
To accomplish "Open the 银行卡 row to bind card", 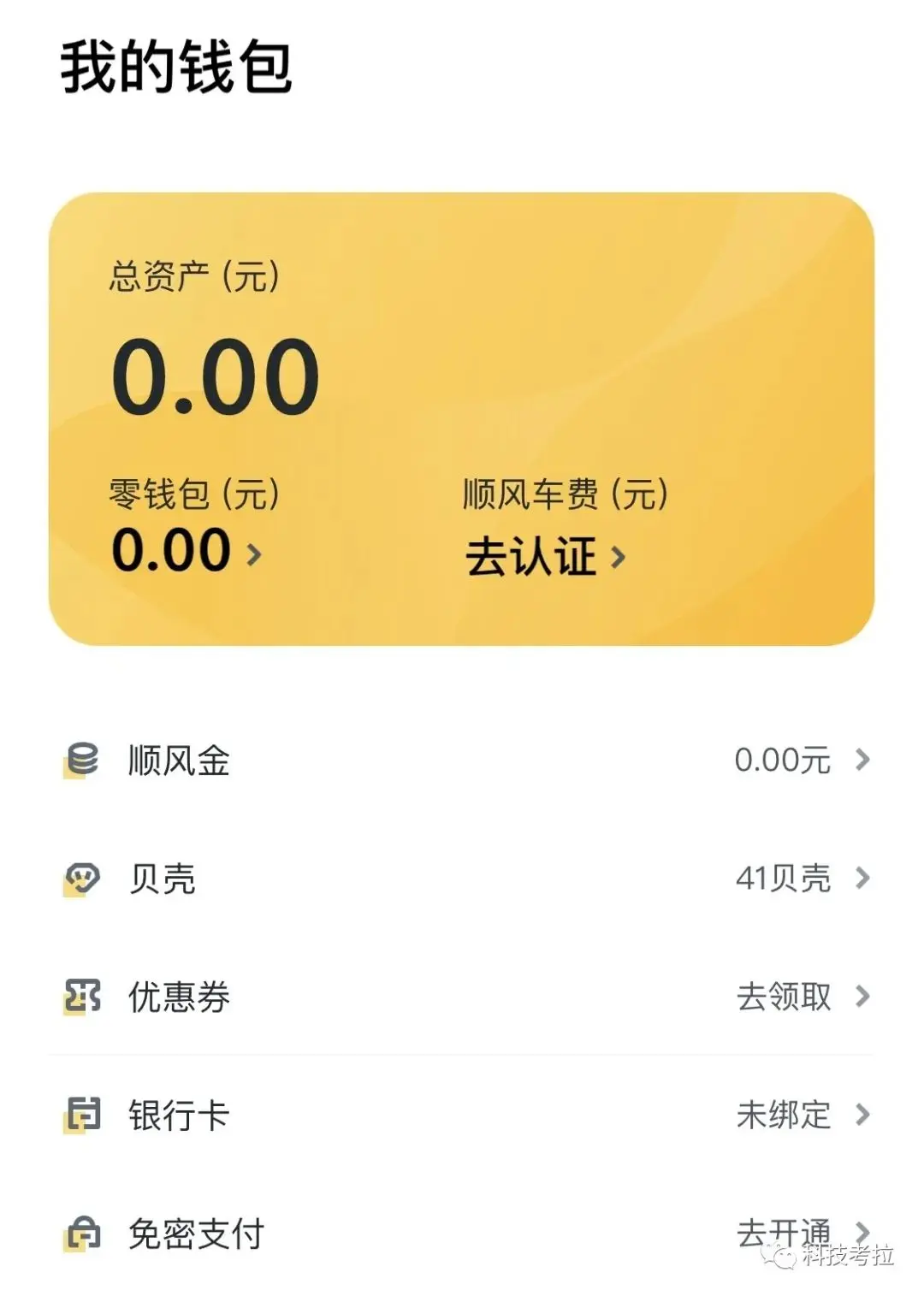I will [462, 1115].
